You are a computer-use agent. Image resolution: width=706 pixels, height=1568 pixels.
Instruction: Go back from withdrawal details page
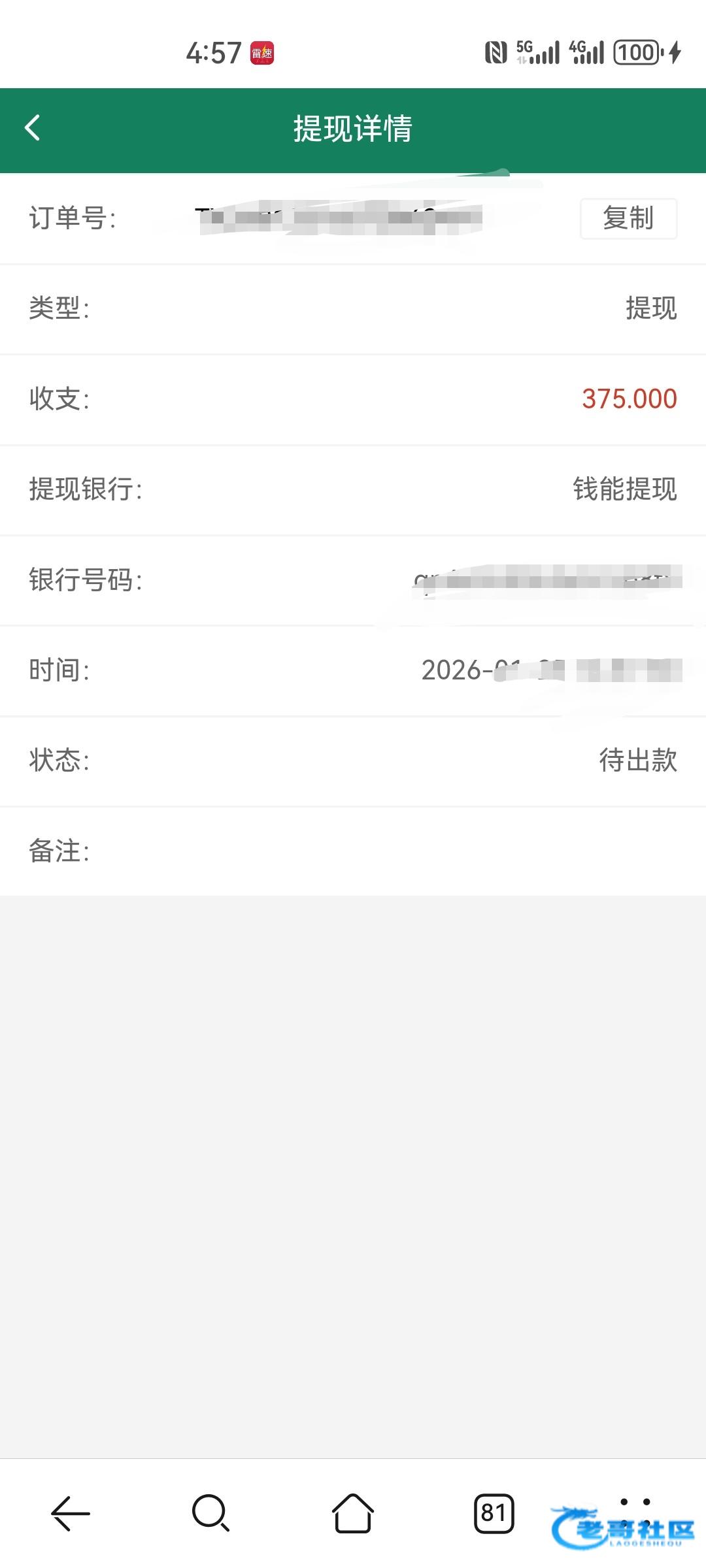33,128
